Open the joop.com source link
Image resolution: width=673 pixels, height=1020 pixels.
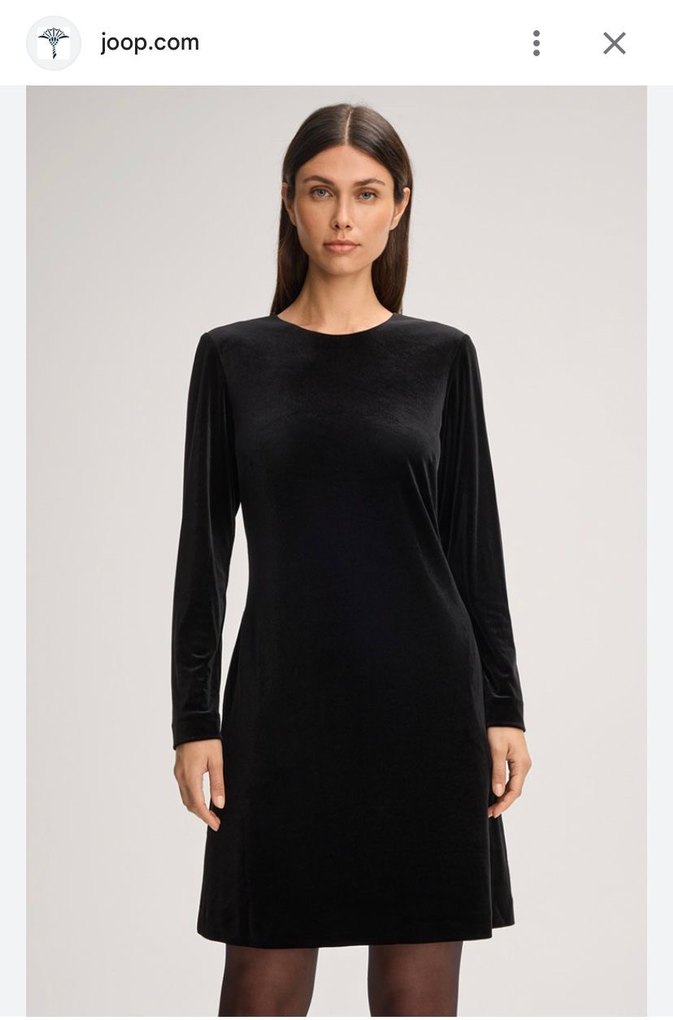(149, 43)
